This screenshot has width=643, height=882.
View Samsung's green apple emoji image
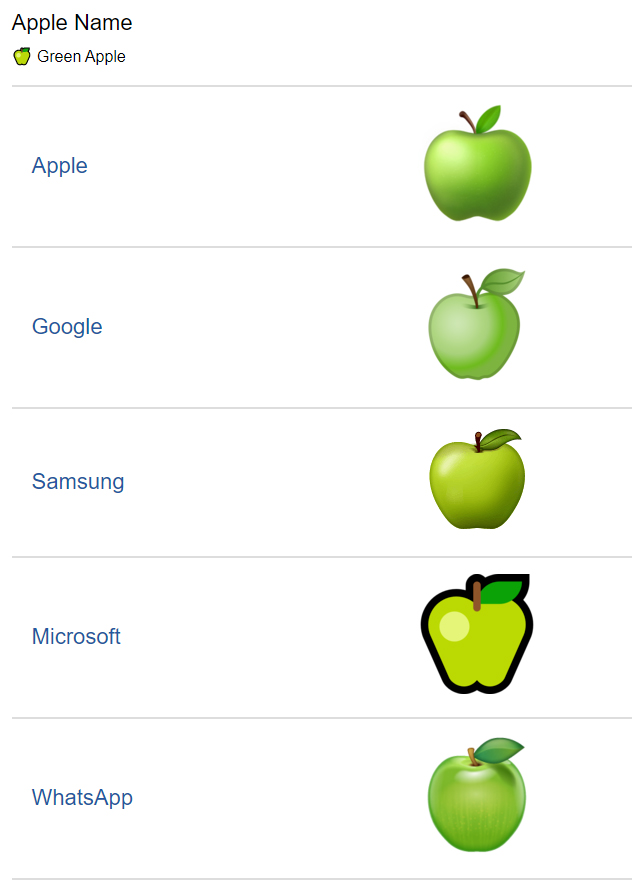pyautogui.click(x=477, y=481)
